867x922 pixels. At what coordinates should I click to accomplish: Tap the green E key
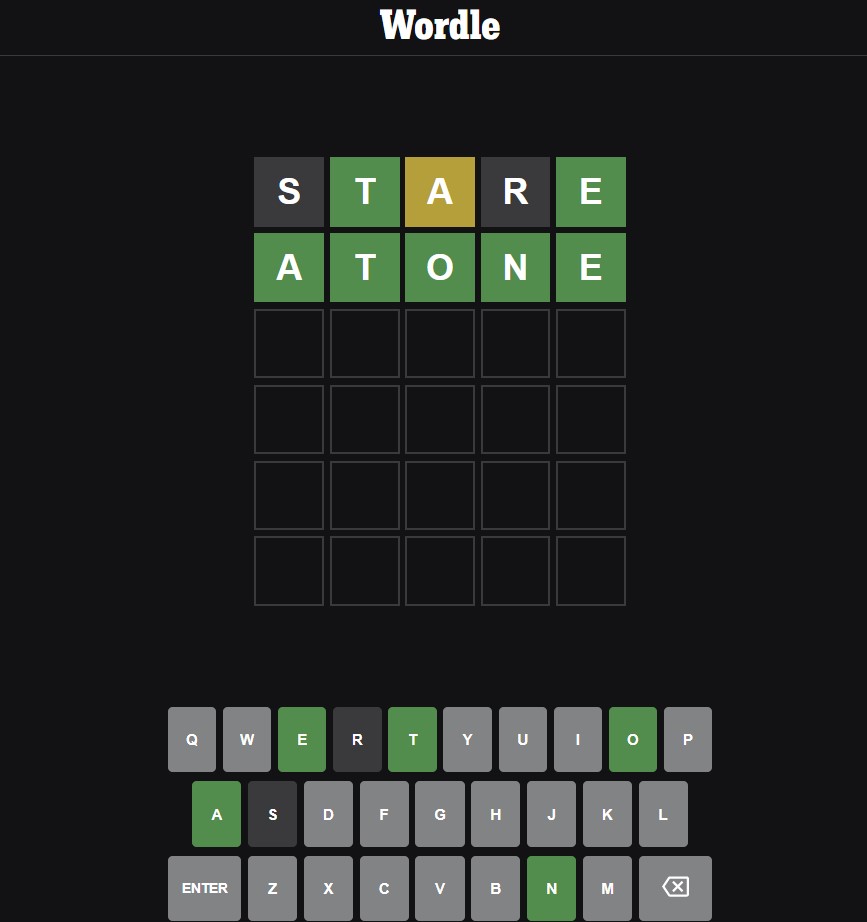[x=302, y=740]
